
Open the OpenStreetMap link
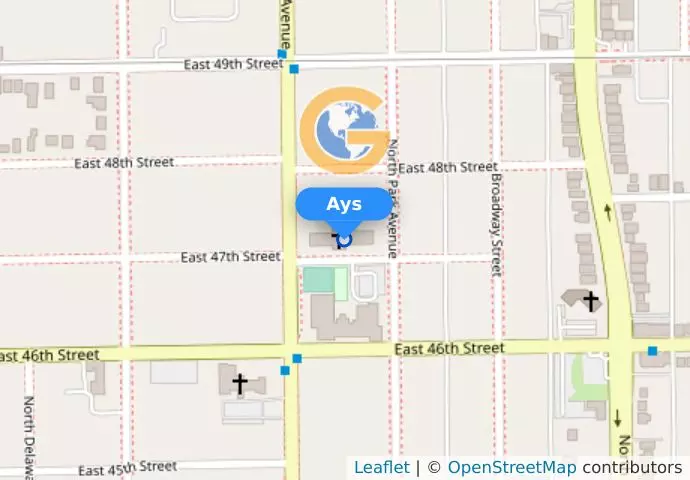(x=511, y=467)
